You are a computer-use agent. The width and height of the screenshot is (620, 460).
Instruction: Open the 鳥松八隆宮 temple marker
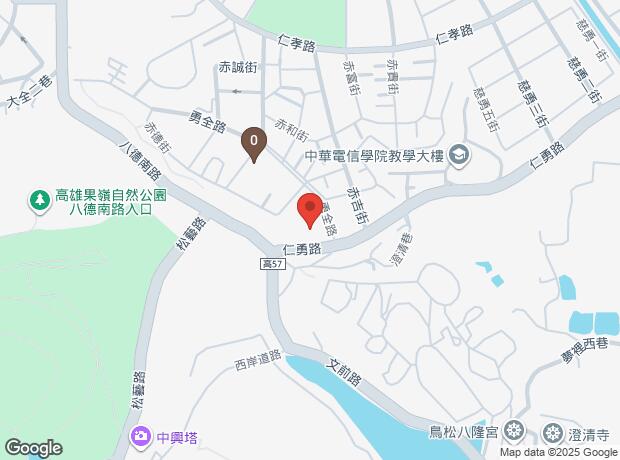514,431
